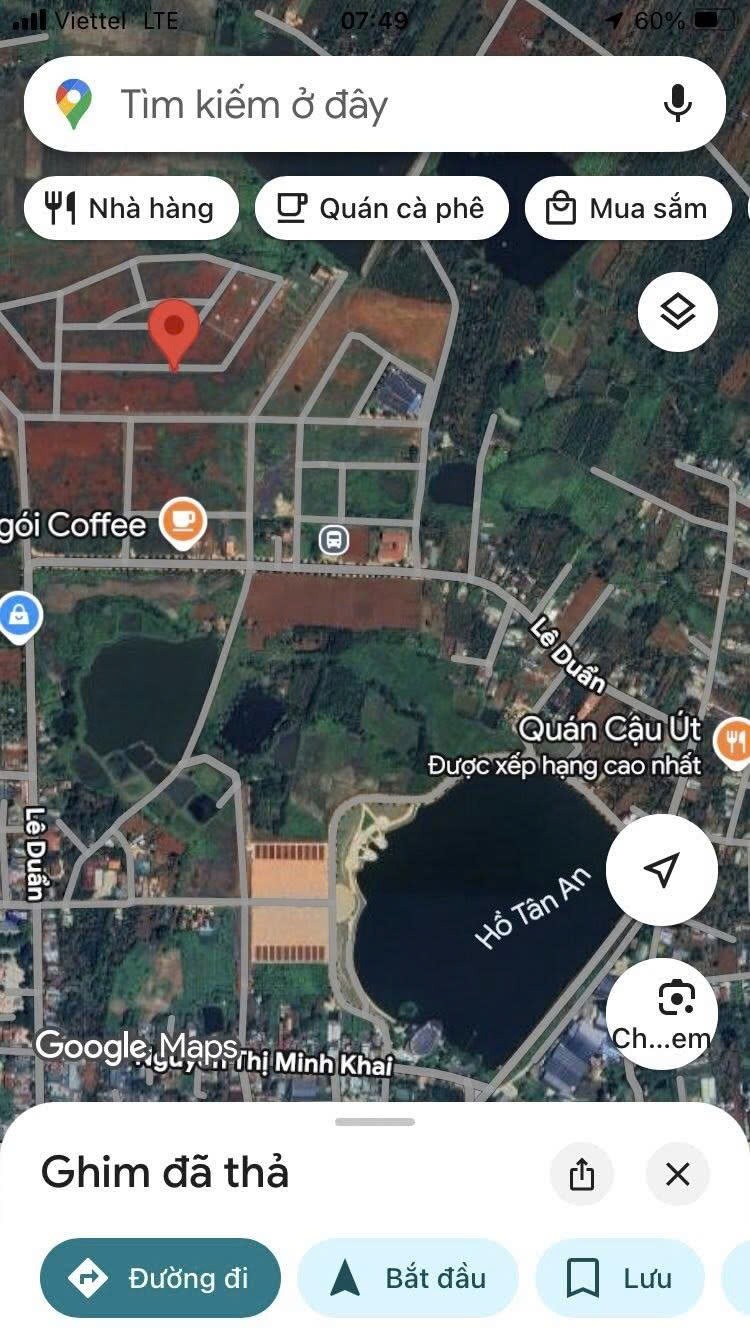Open the map layers button
750x1334 pixels.
coord(677,312)
